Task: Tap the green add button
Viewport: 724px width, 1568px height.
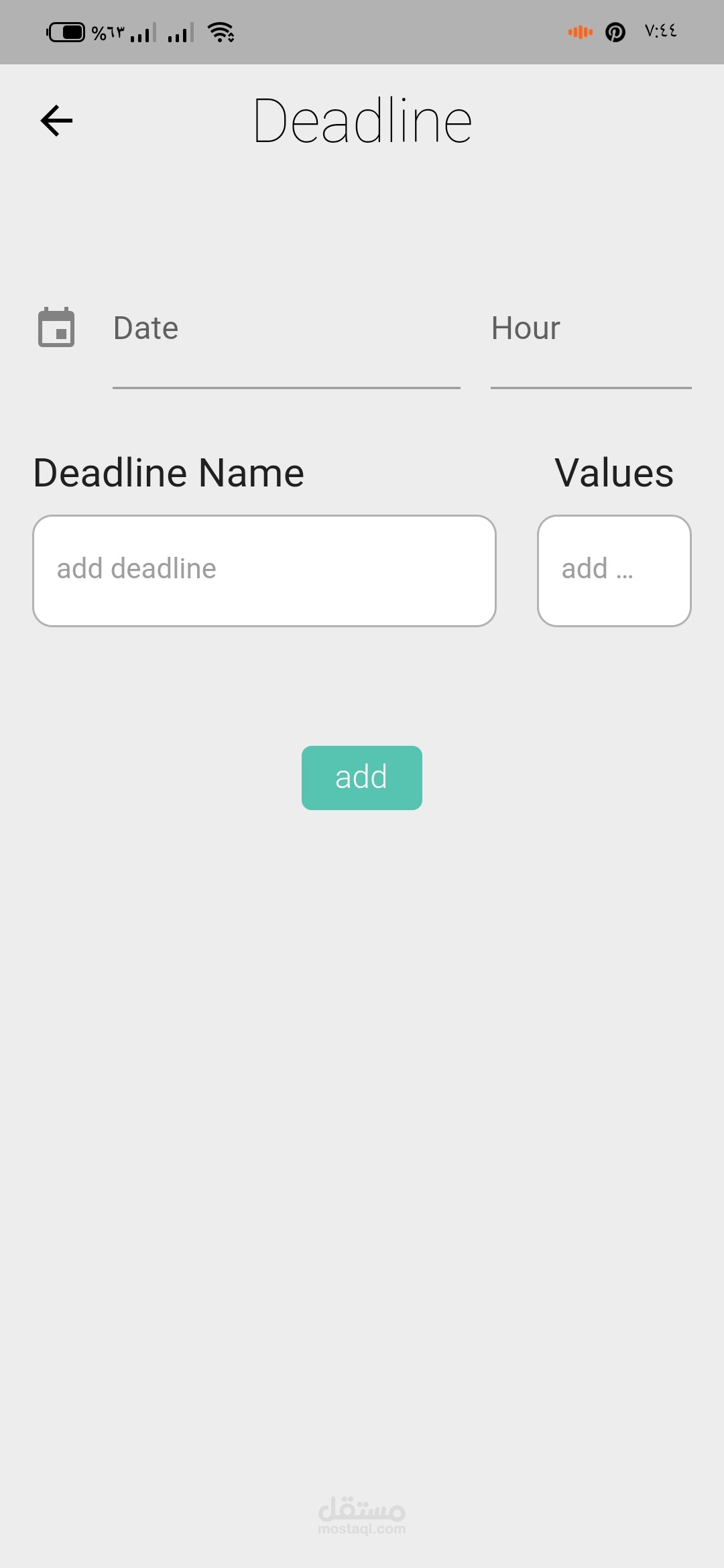Action: [362, 777]
